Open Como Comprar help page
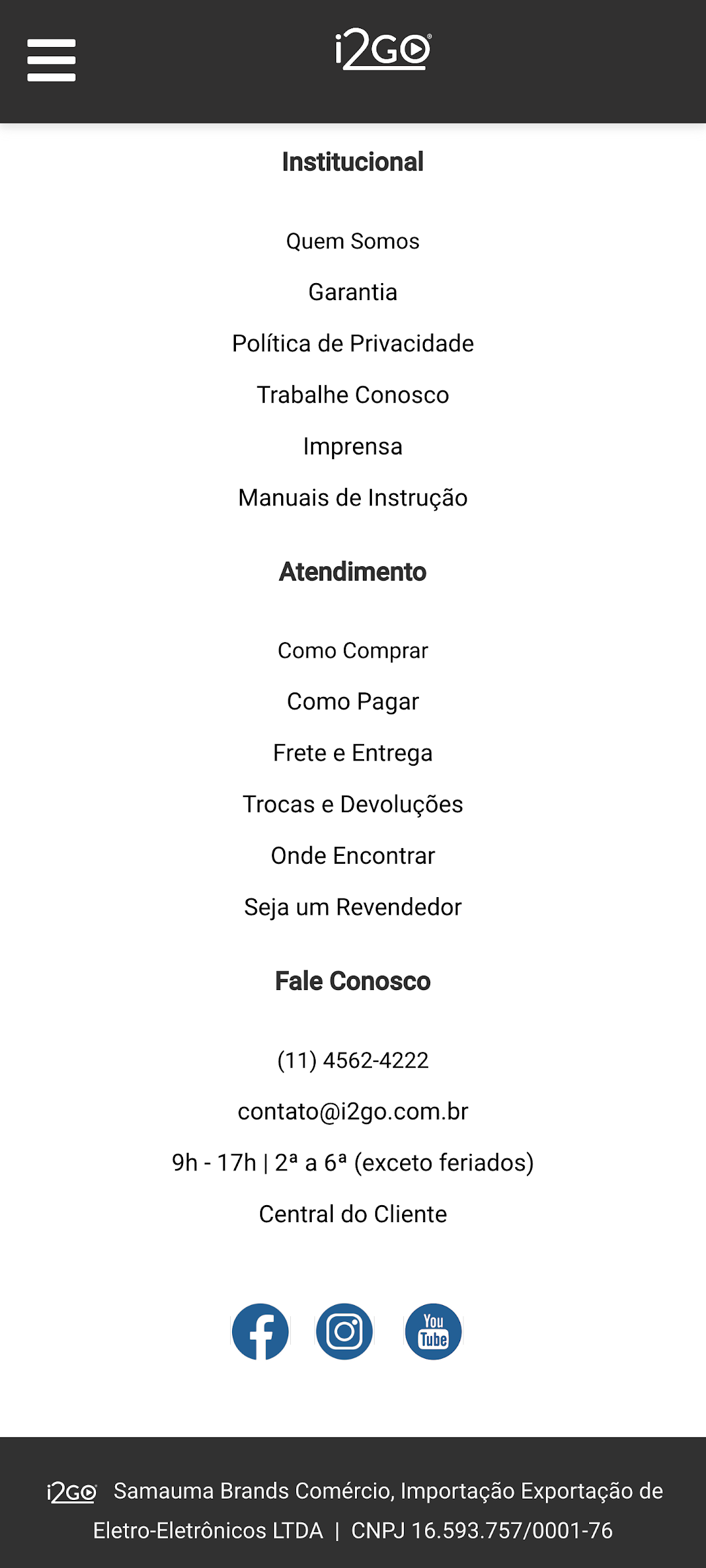This screenshot has height=1568, width=706. tap(353, 651)
